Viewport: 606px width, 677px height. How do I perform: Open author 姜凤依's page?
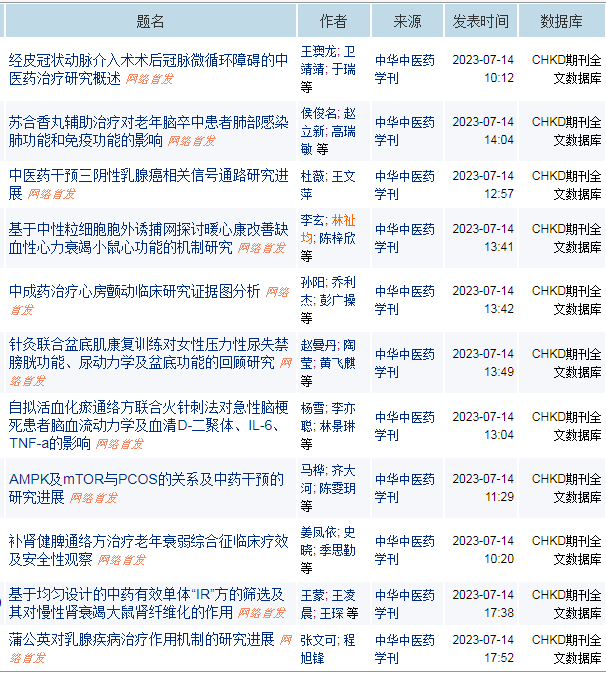point(319,532)
